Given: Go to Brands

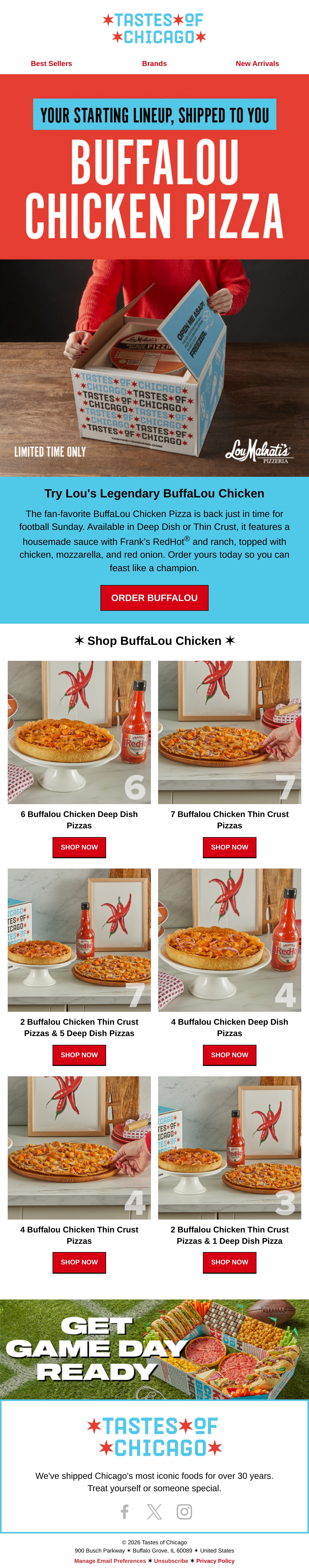Looking at the screenshot, I should point(154,63).
